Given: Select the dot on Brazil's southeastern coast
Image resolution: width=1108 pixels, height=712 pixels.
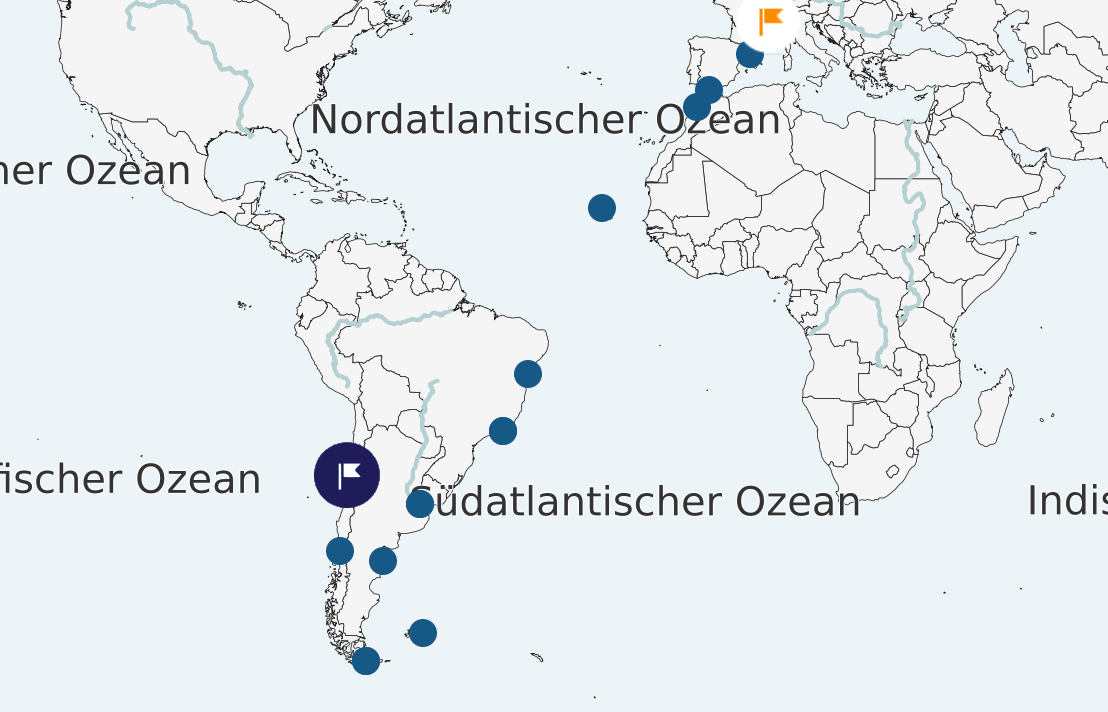Looking at the screenshot, I should (x=503, y=431).
